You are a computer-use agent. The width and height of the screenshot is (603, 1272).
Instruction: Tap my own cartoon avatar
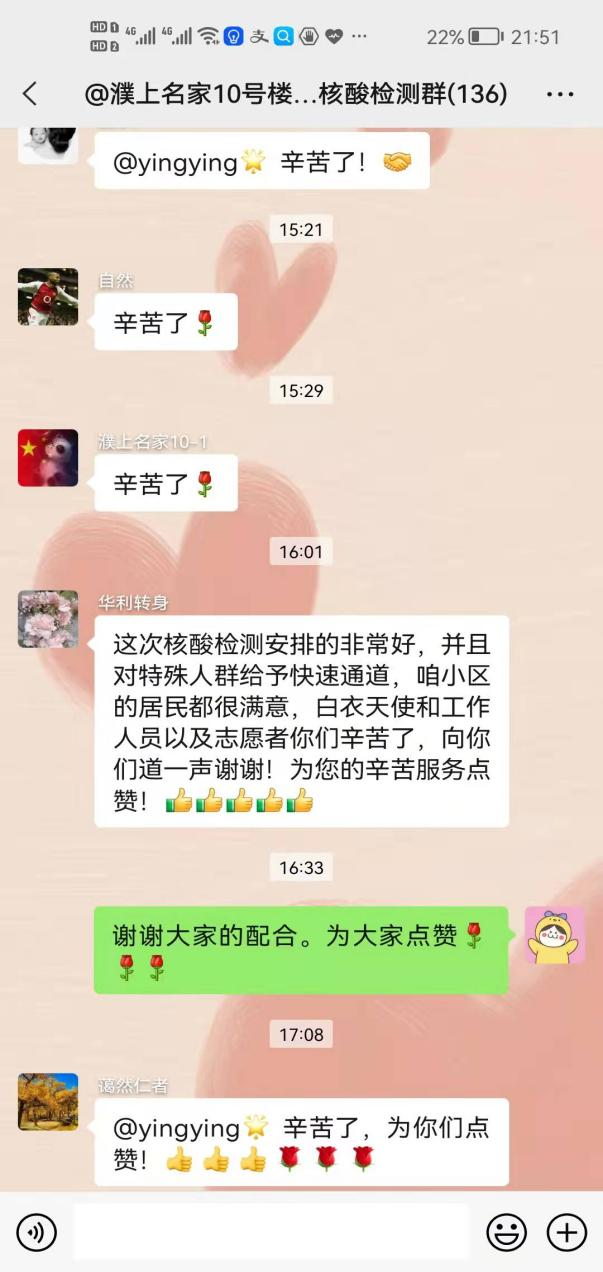[554, 936]
